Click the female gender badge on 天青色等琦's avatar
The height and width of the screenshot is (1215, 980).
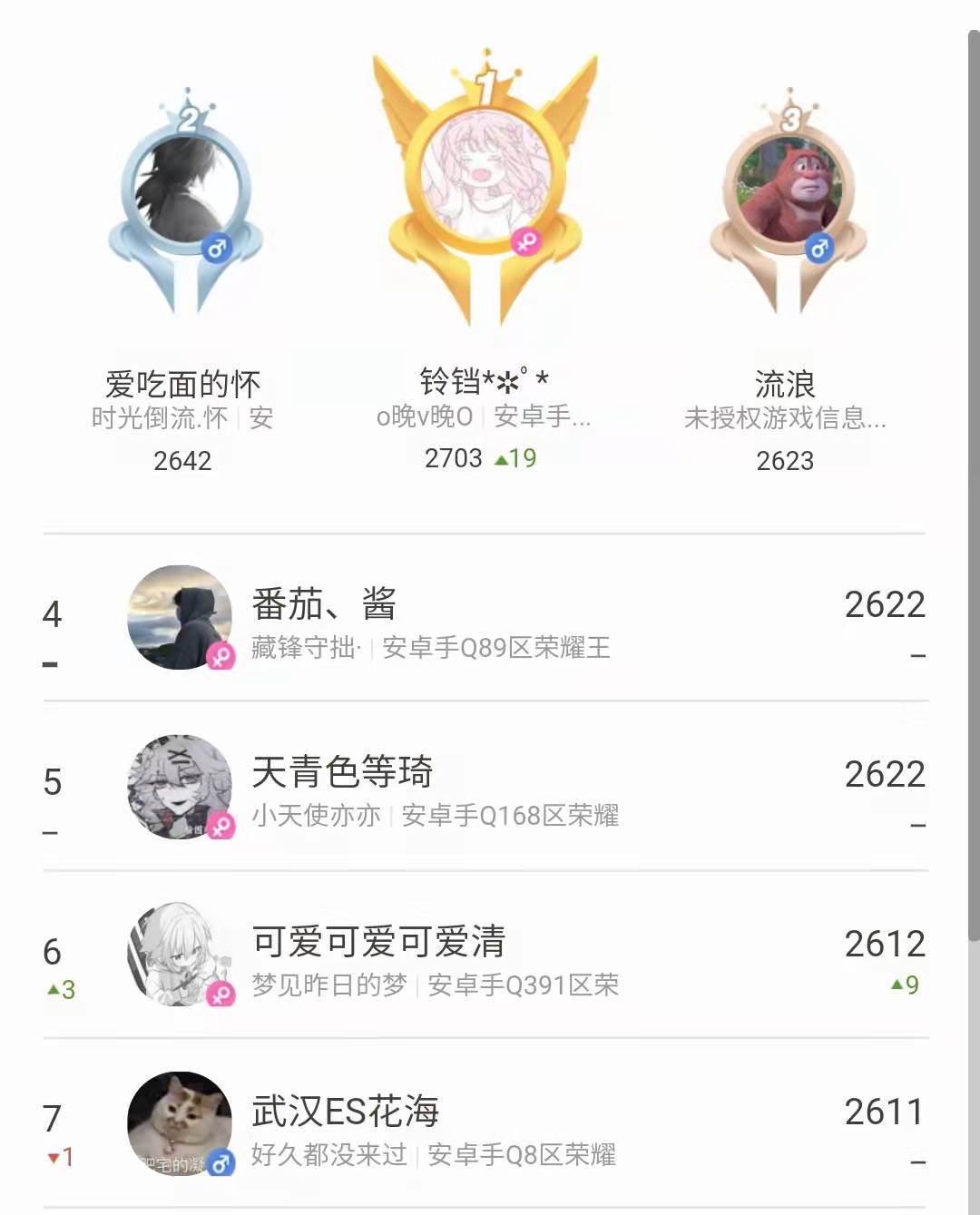[x=221, y=826]
